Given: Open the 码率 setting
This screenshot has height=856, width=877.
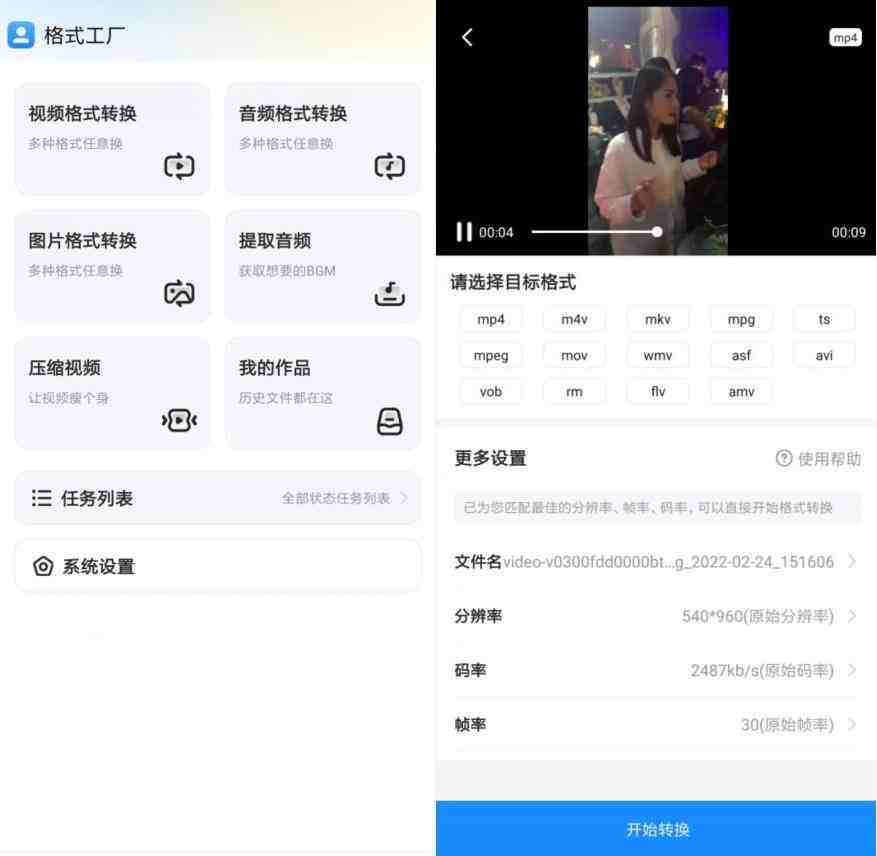Looking at the screenshot, I should 655,670.
